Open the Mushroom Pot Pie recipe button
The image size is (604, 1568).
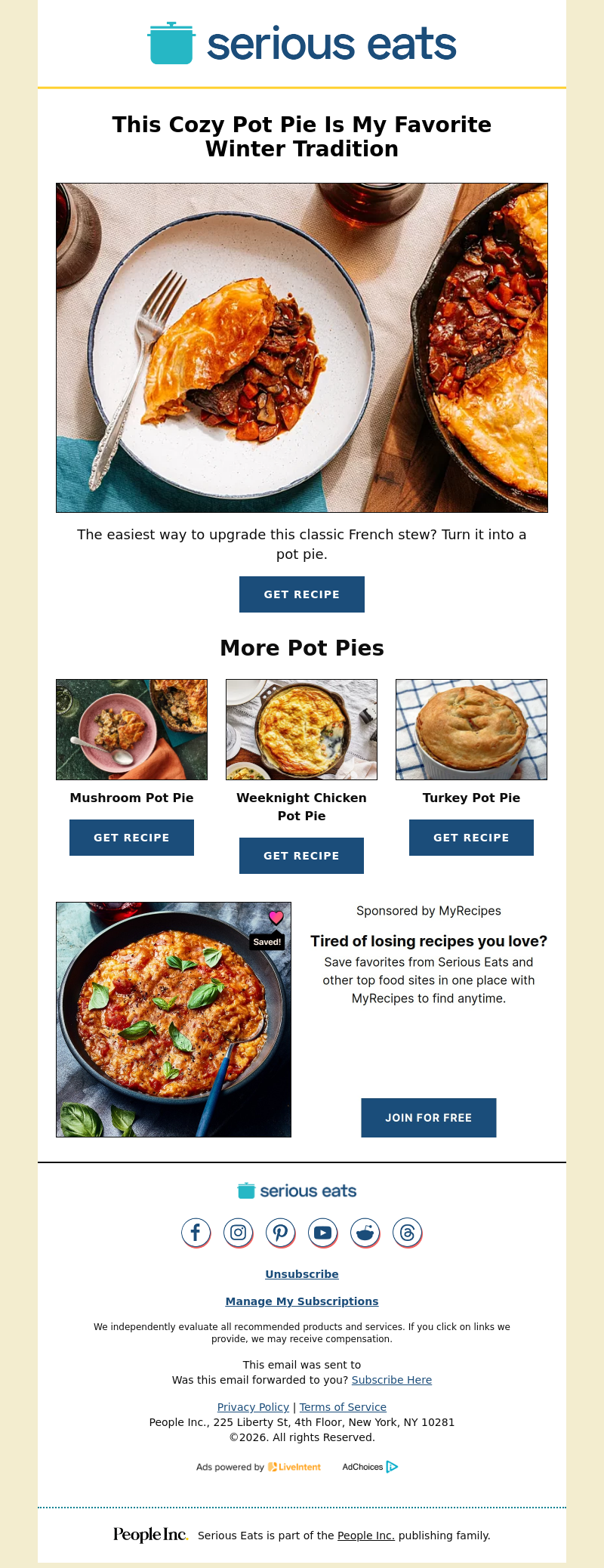[x=131, y=838]
